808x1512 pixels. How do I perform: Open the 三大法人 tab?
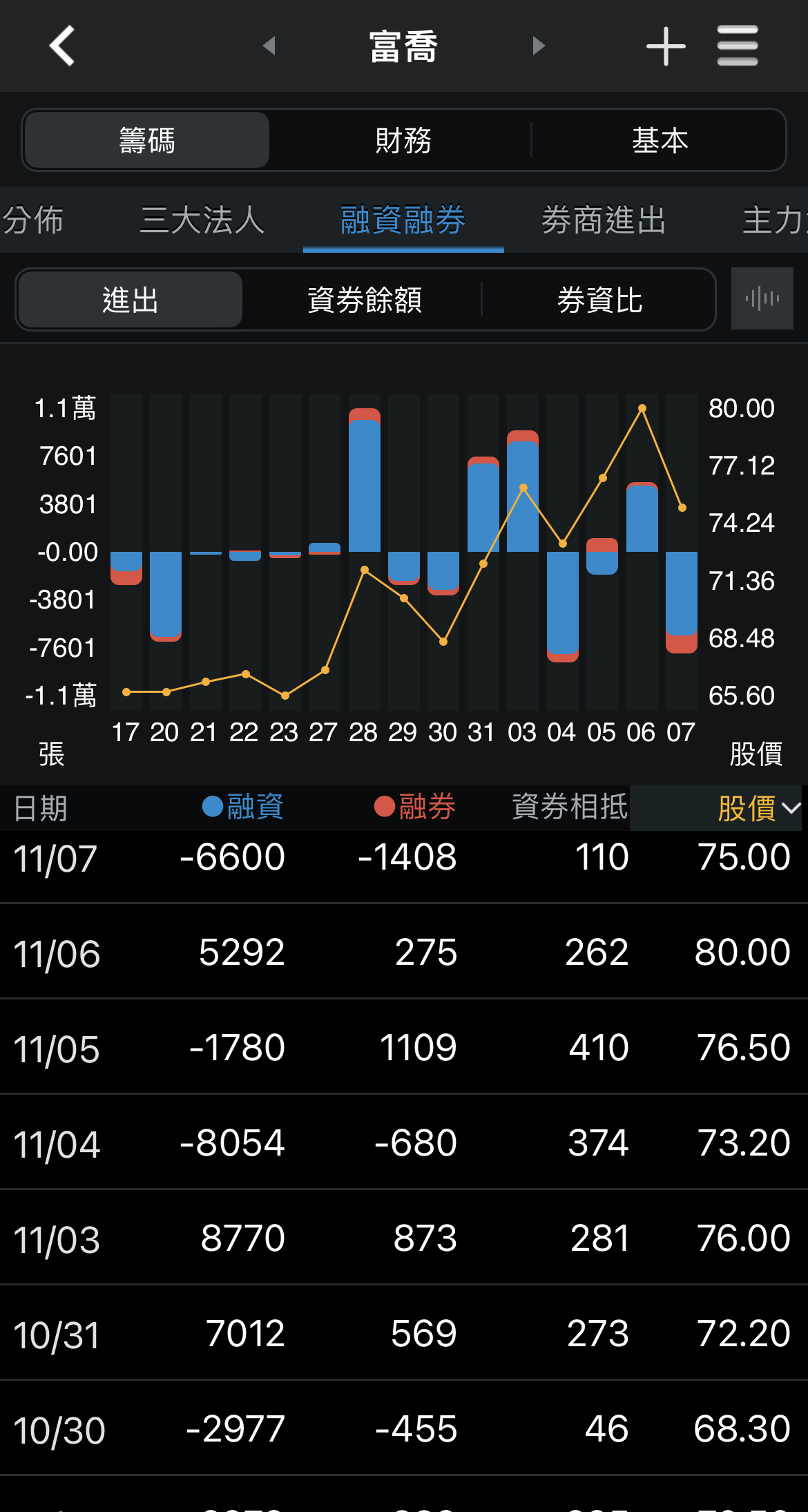point(202,220)
